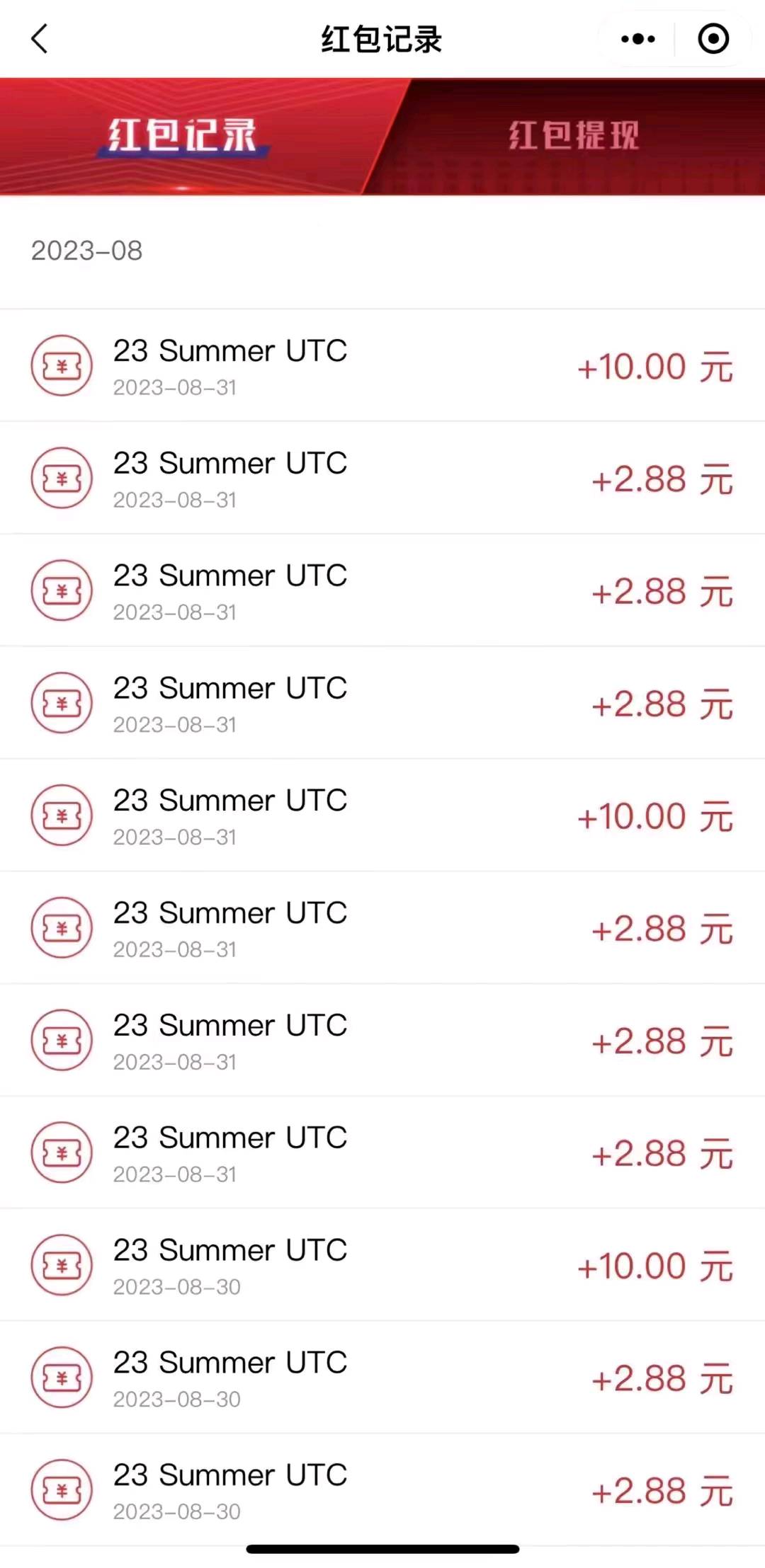The image size is (765, 1568).
Task: Switch to the 红包提现 tab
Action: coord(573,136)
